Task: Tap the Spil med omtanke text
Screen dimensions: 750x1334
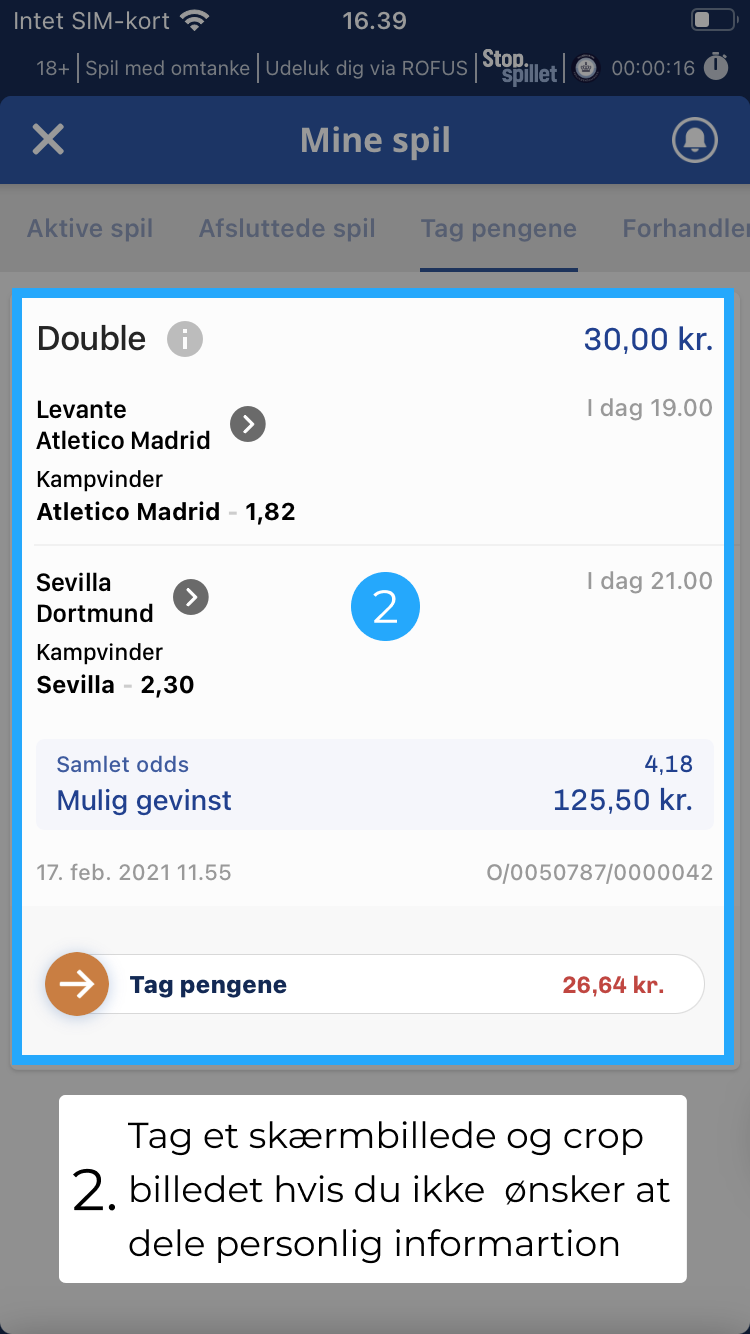Action: pyautogui.click(x=167, y=68)
